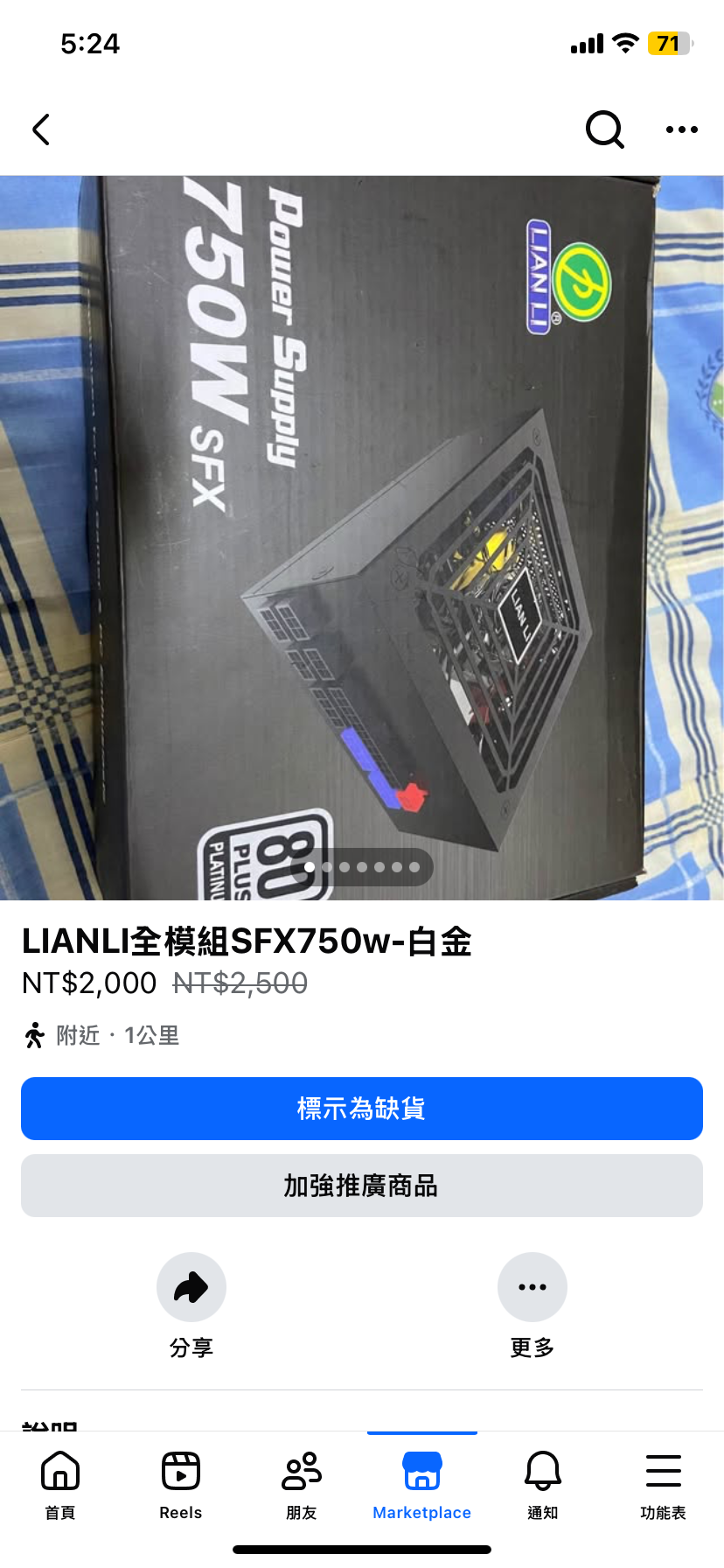Open the 通知 notifications tab
Screen dimensions: 724x1568
(543, 1484)
